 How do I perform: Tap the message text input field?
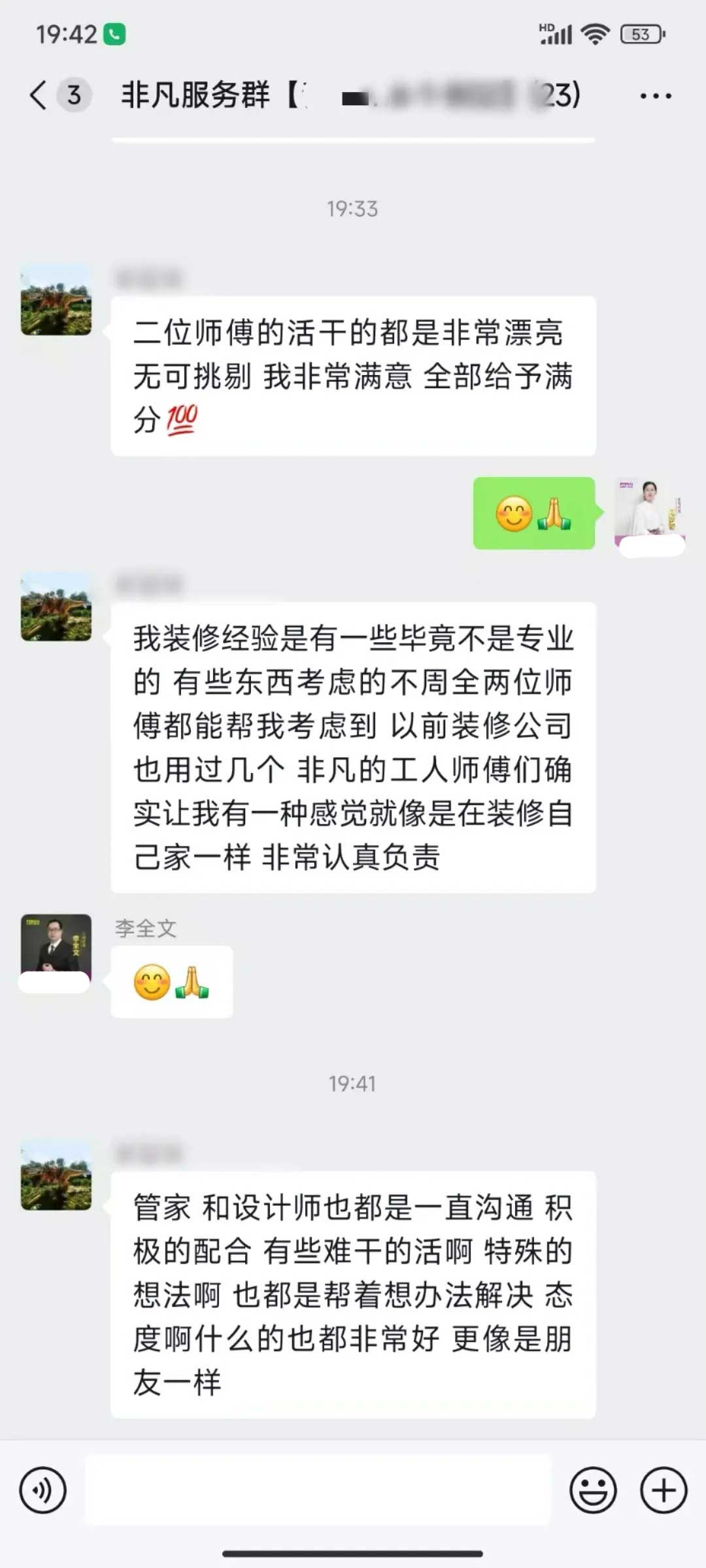coord(318,1490)
